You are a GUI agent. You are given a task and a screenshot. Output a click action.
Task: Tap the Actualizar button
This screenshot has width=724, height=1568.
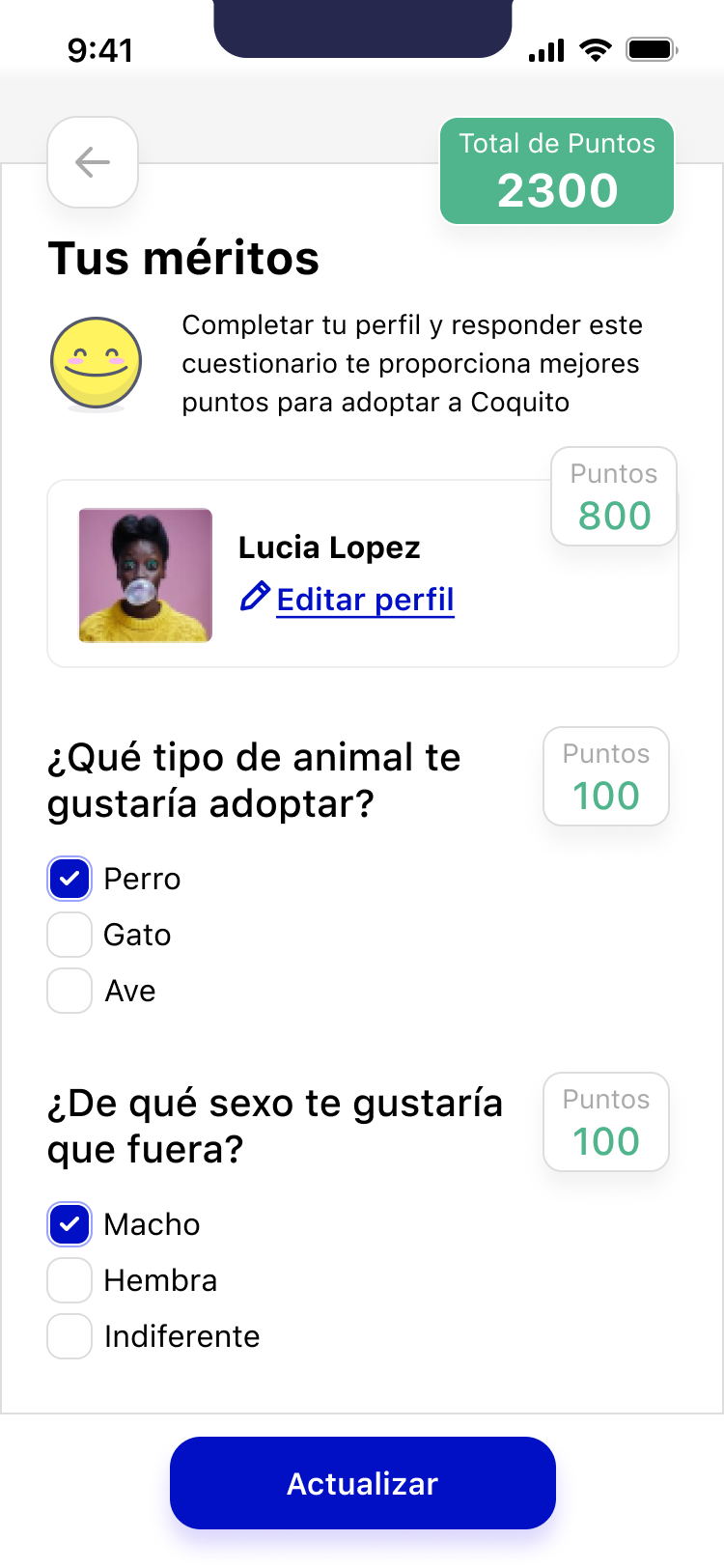coord(363,1483)
